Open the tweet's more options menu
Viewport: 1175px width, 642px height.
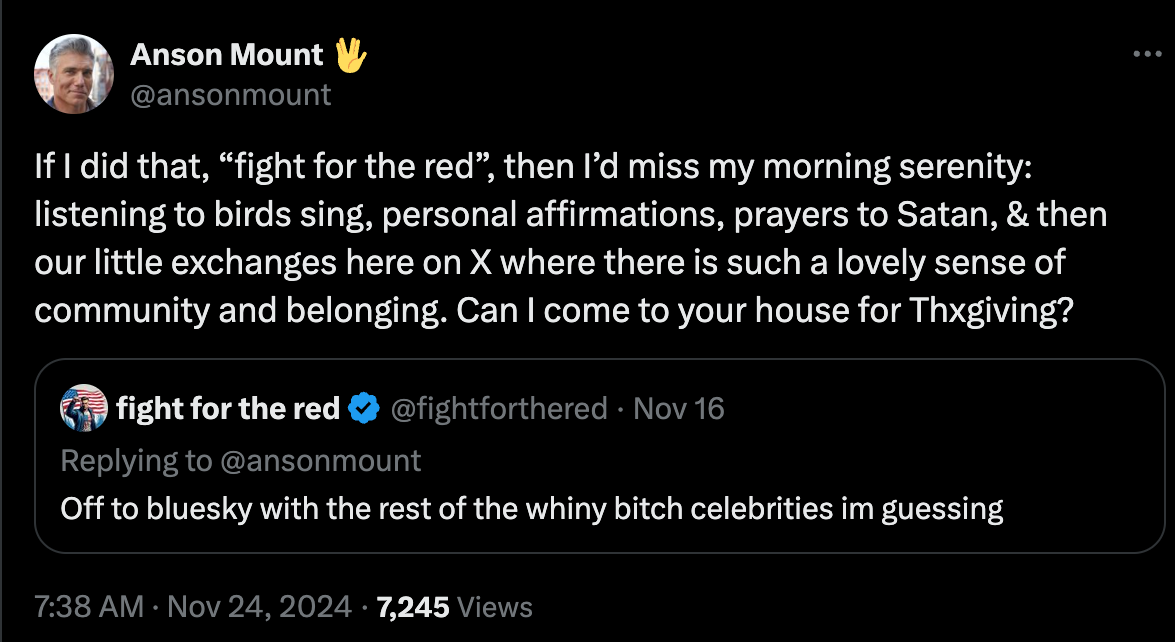click(1147, 54)
